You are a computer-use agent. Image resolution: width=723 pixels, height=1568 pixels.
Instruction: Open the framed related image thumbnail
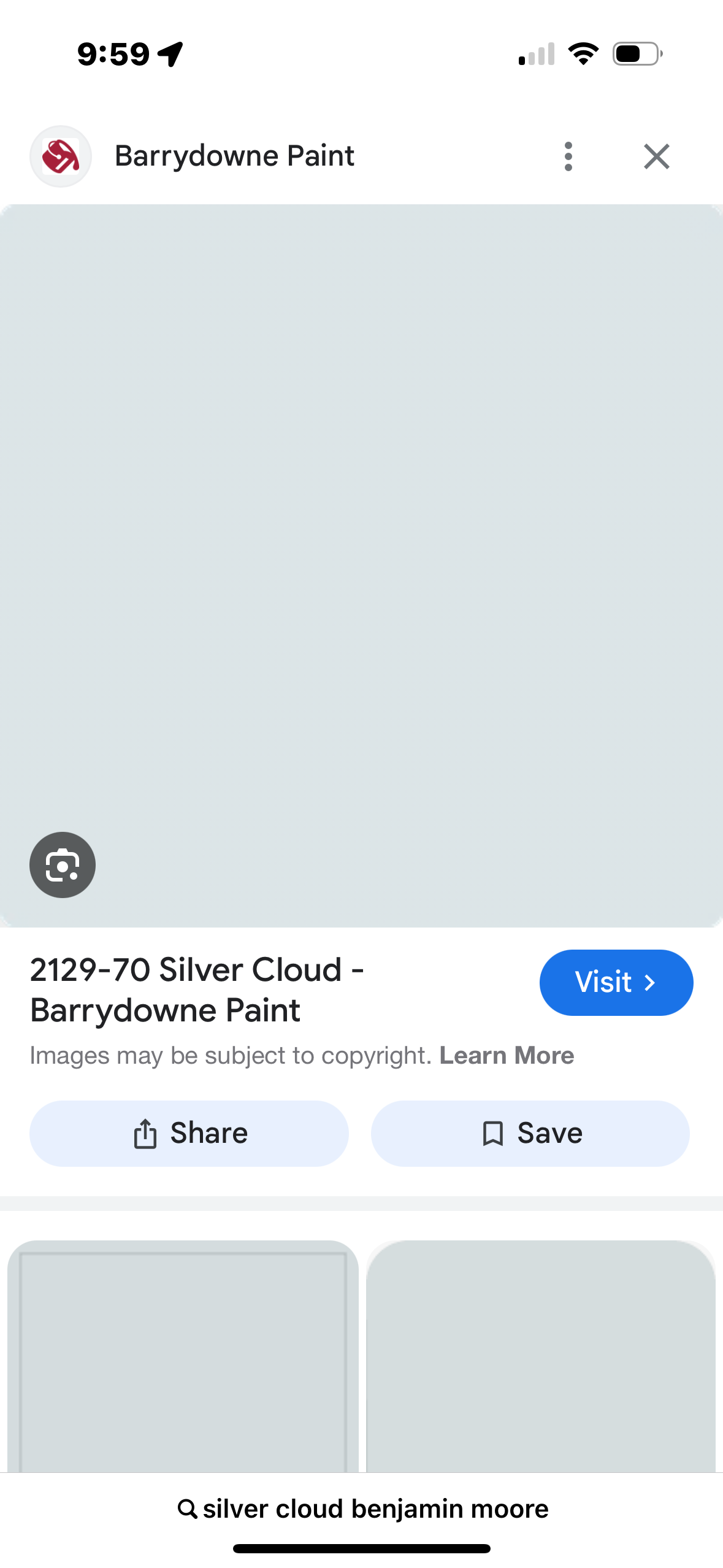coord(183,1356)
